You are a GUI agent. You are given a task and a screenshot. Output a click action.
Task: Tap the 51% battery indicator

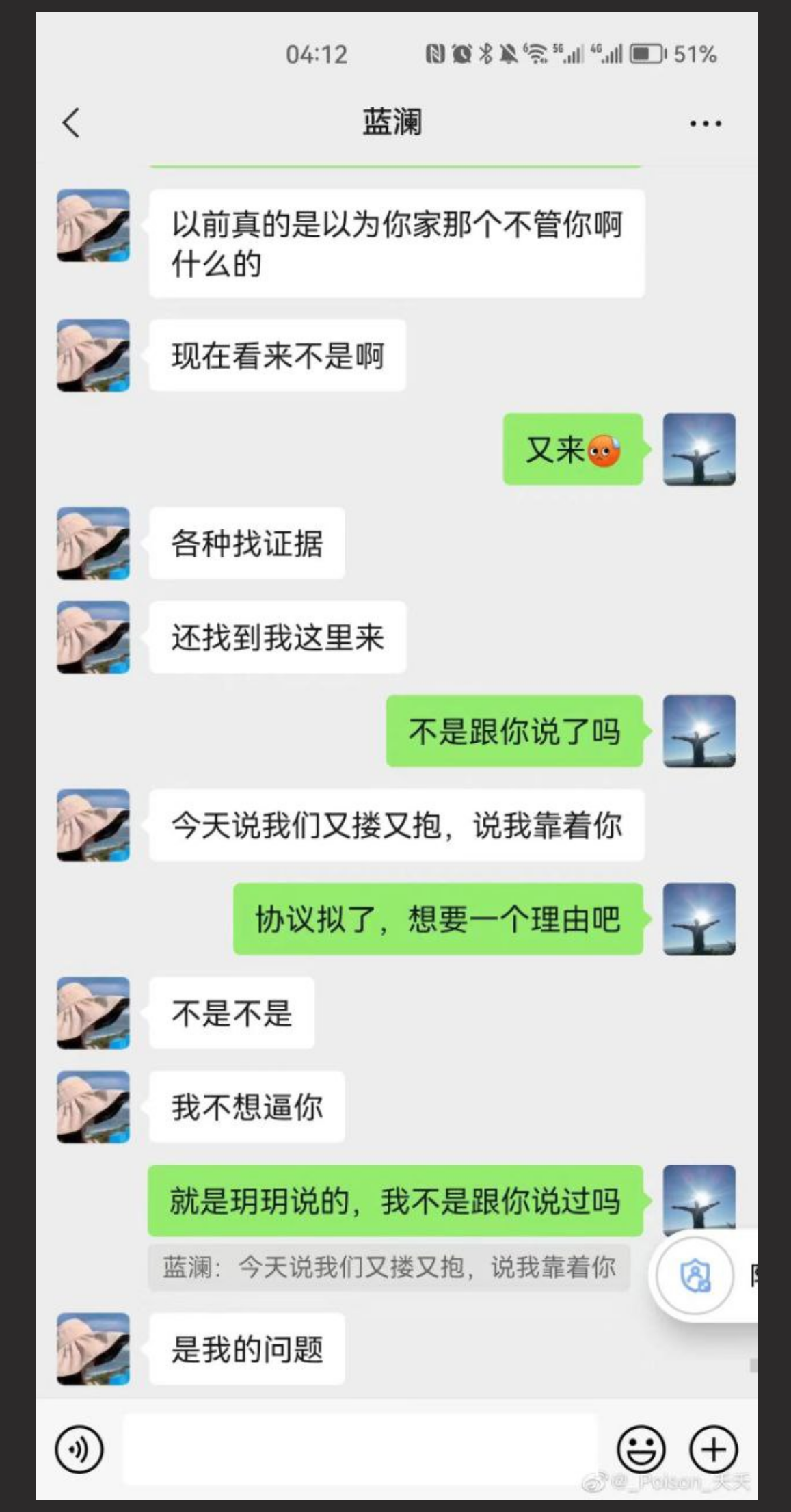(691, 53)
